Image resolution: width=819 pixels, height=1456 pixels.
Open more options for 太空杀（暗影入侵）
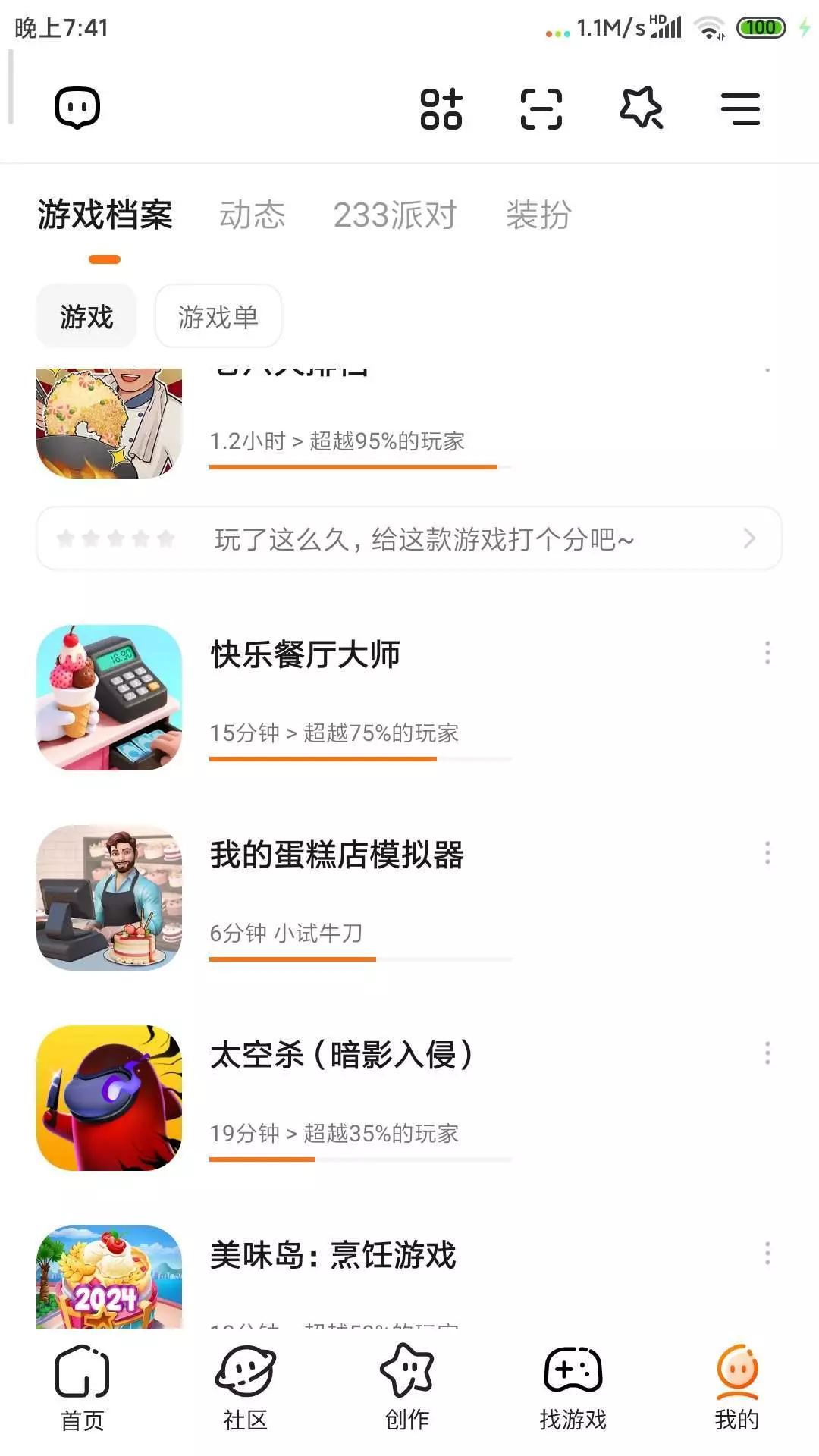[x=767, y=1053]
